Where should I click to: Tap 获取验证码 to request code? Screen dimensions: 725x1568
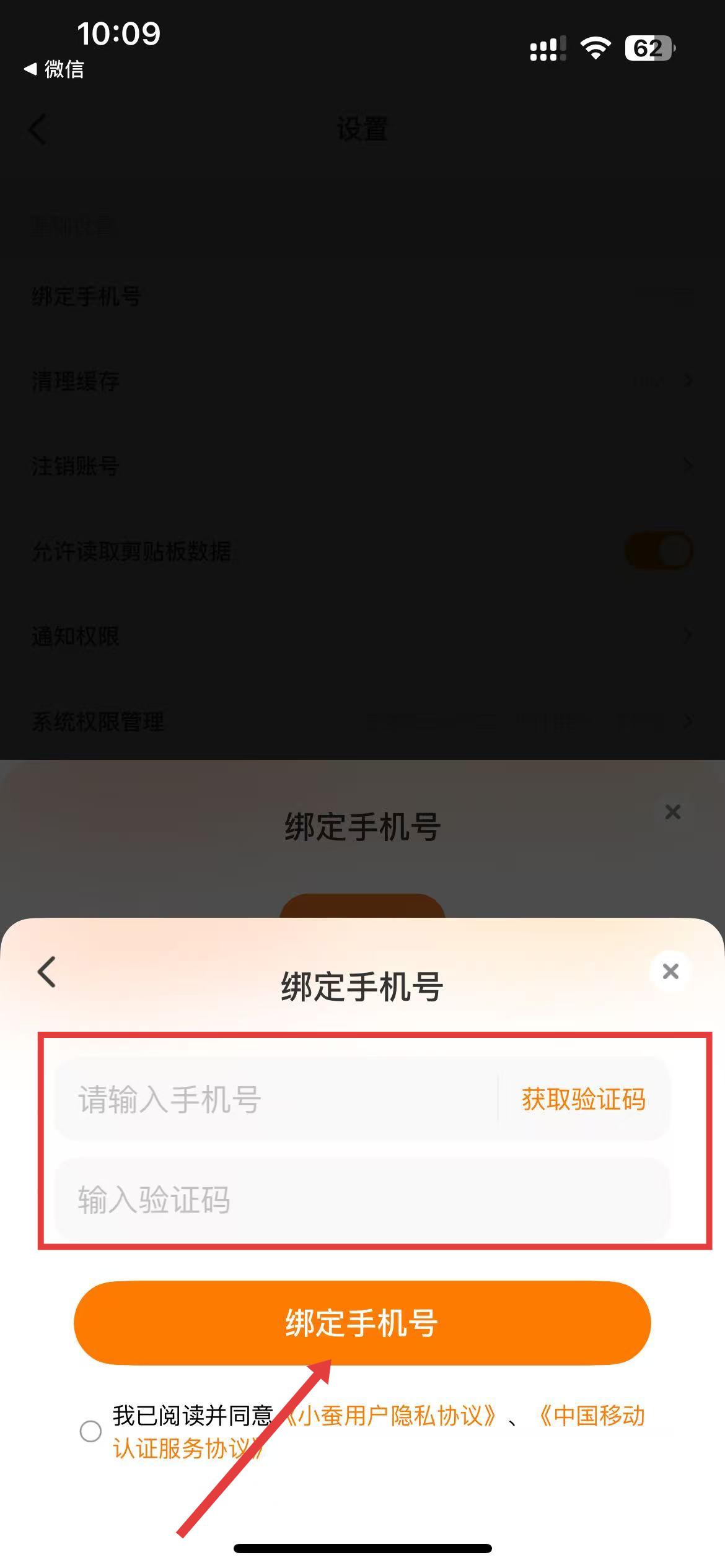point(584,1100)
